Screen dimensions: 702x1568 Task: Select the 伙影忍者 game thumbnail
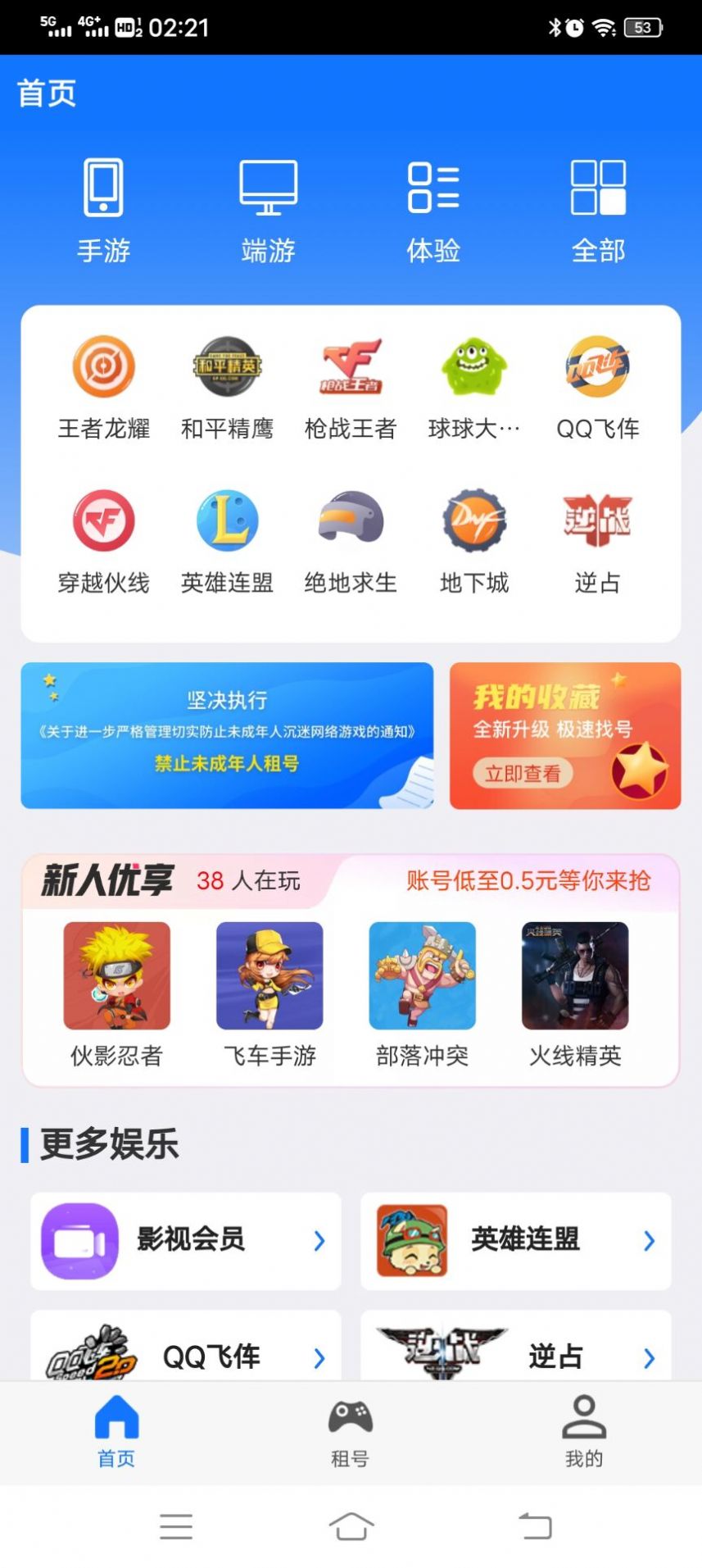(115, 976)
